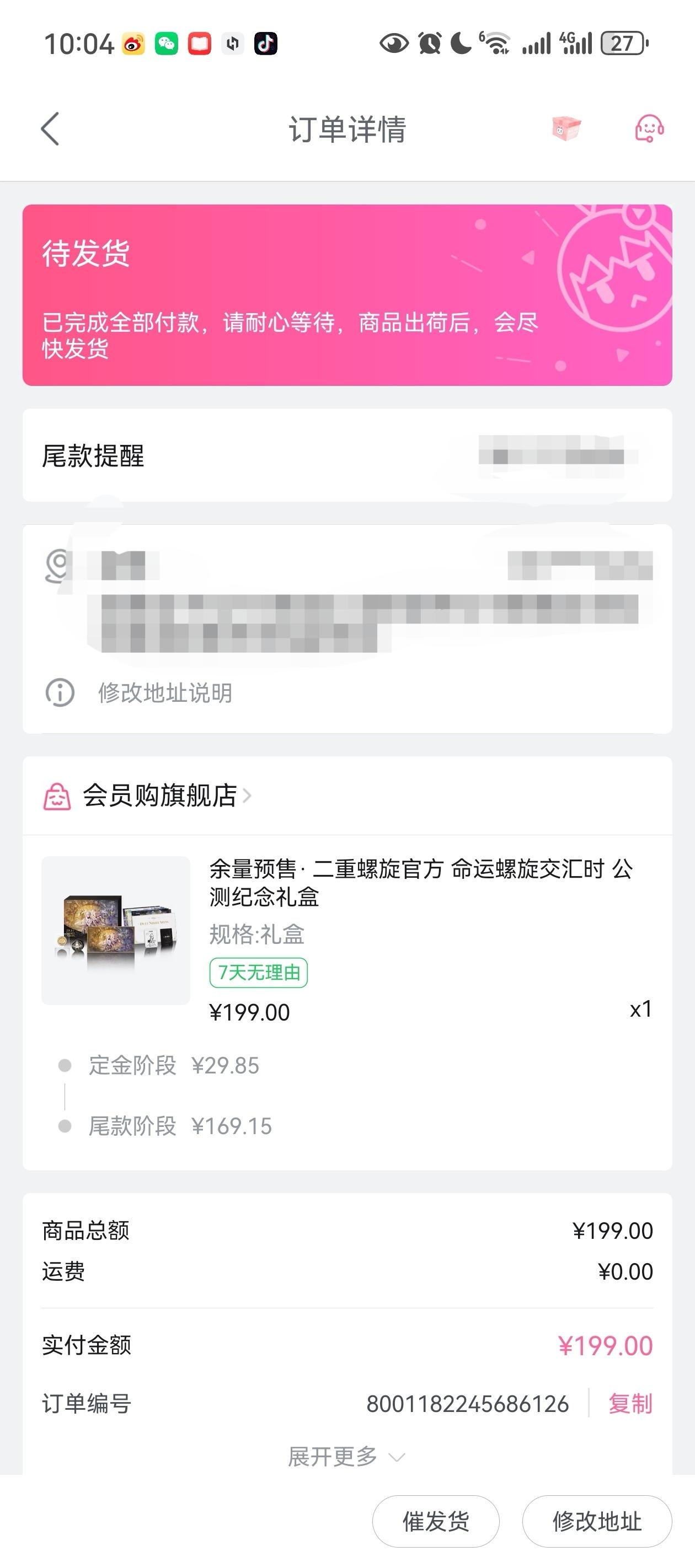Tap 催发货 to urge shipment
Screen dimensions: 695x1568
point(436,1521)
